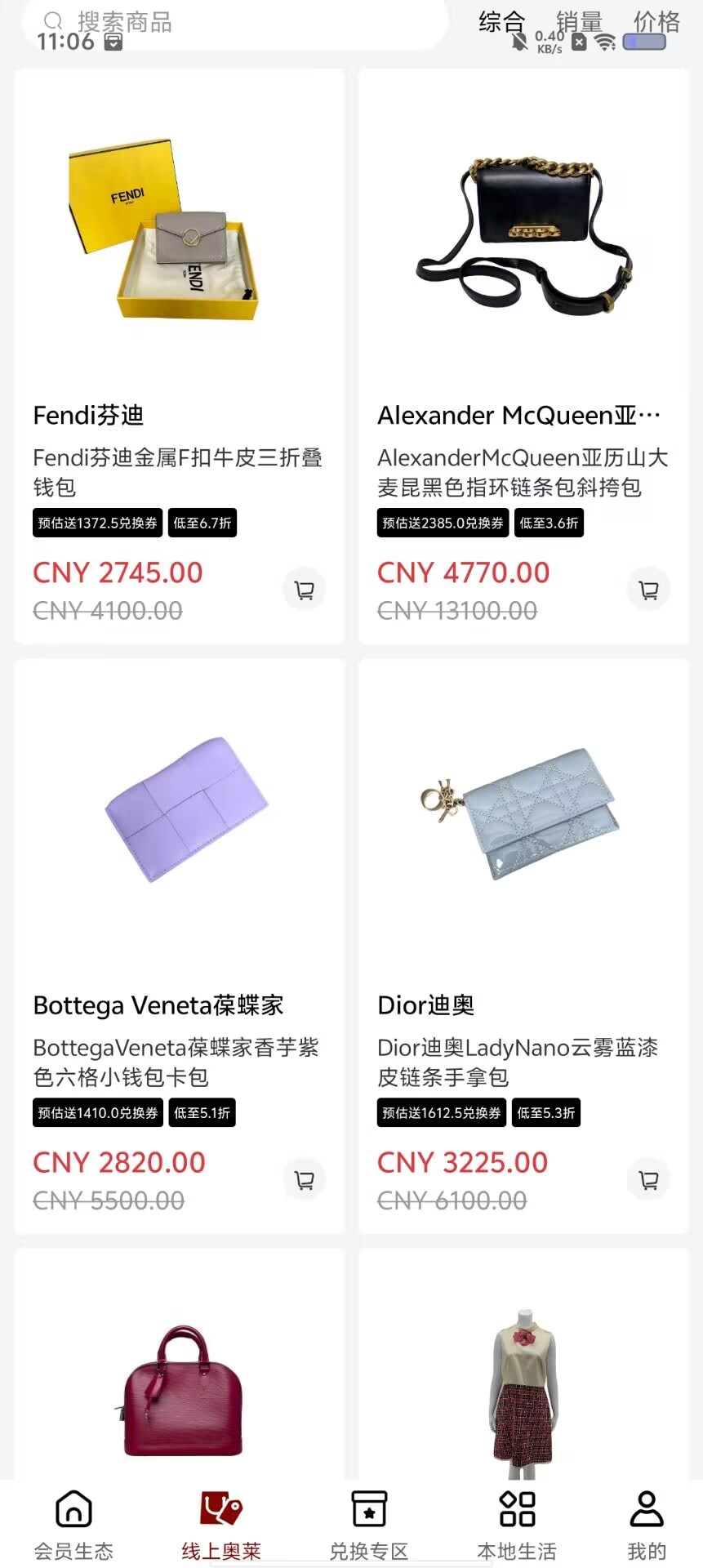Sort products by 综合

coord(501,22)
